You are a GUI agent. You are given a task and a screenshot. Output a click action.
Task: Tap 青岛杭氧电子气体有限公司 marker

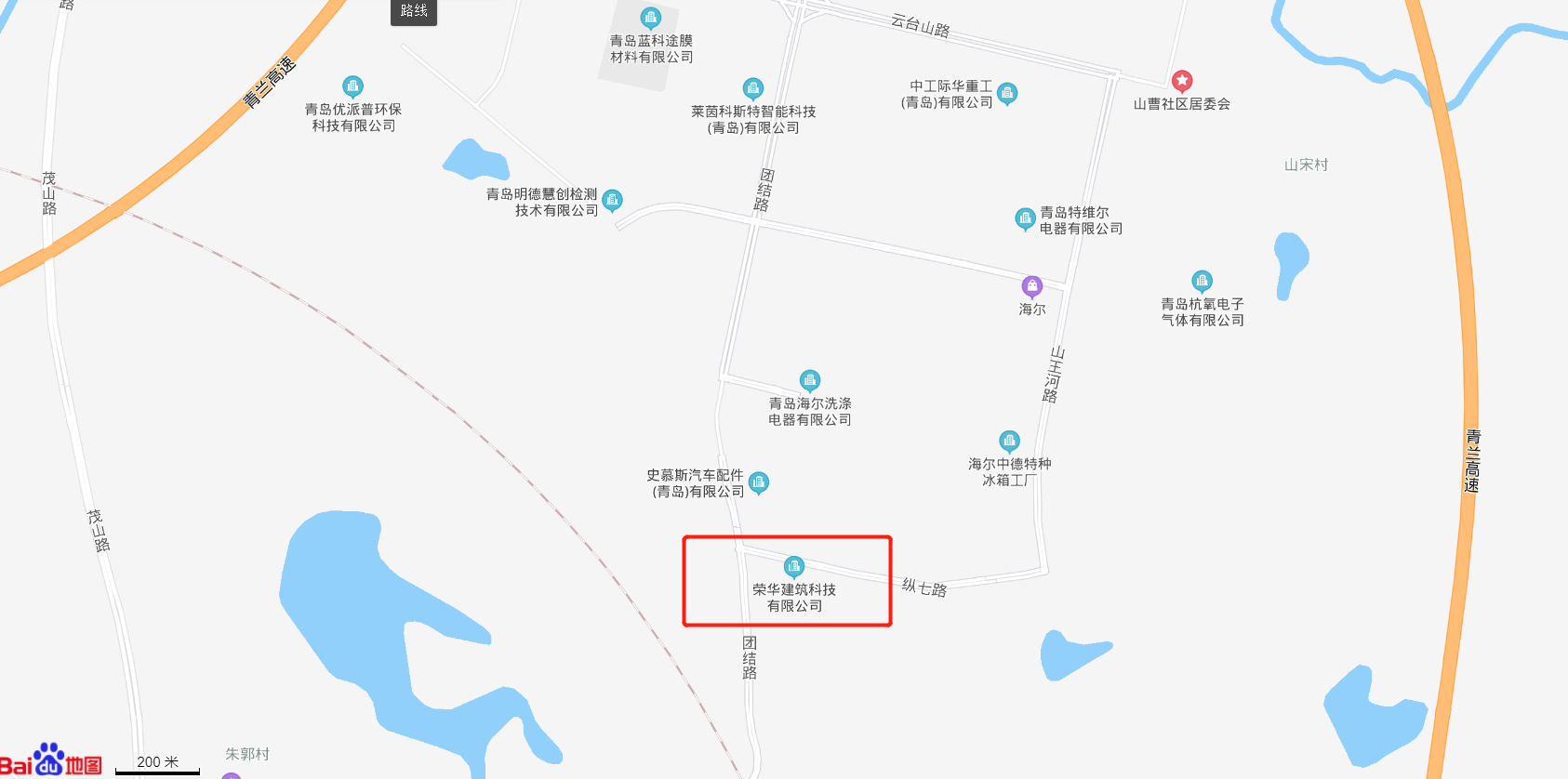[1202, 281]
